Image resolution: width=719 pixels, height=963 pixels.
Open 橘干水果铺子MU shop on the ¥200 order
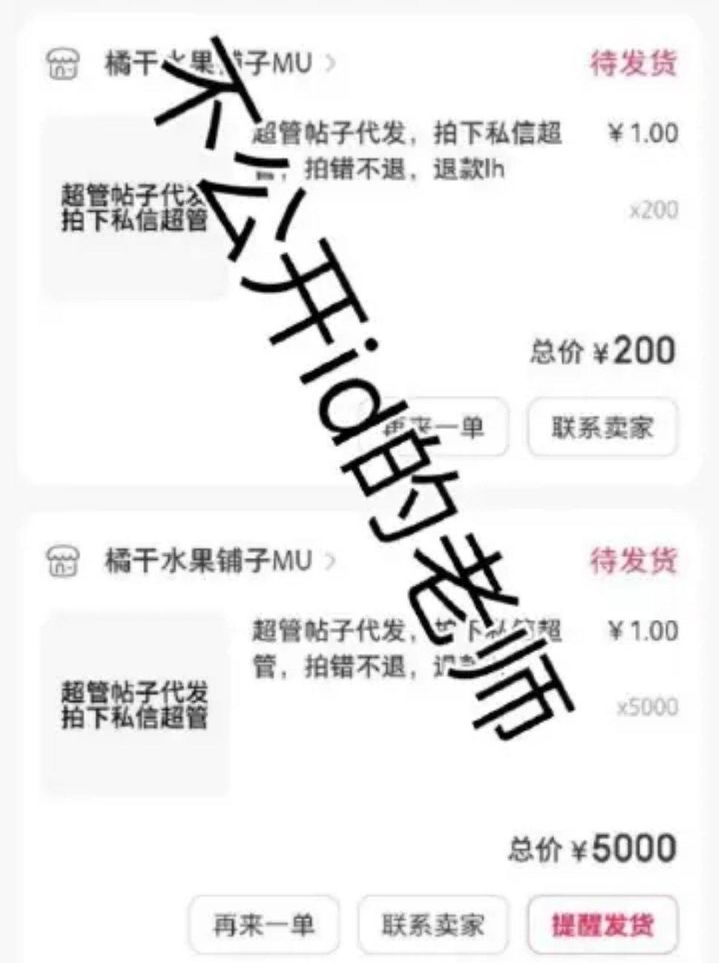pos(208,62)
